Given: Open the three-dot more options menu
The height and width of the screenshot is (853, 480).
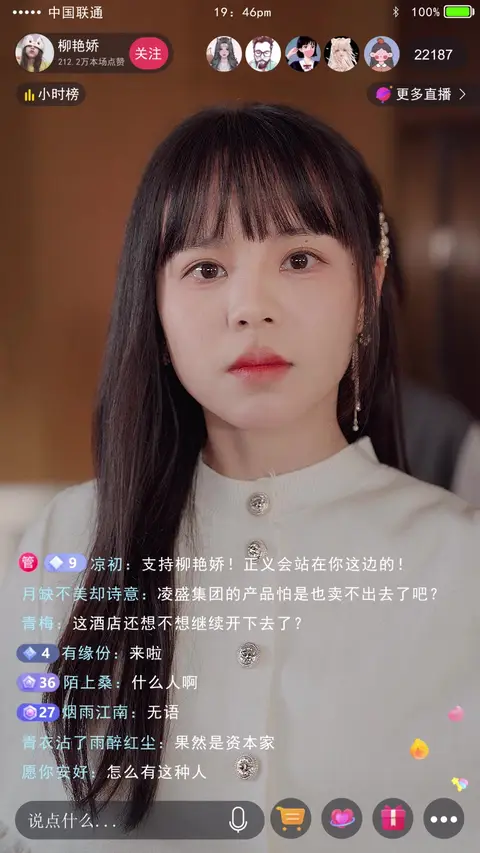Looking at the screenshot, I should click(444, 818).
